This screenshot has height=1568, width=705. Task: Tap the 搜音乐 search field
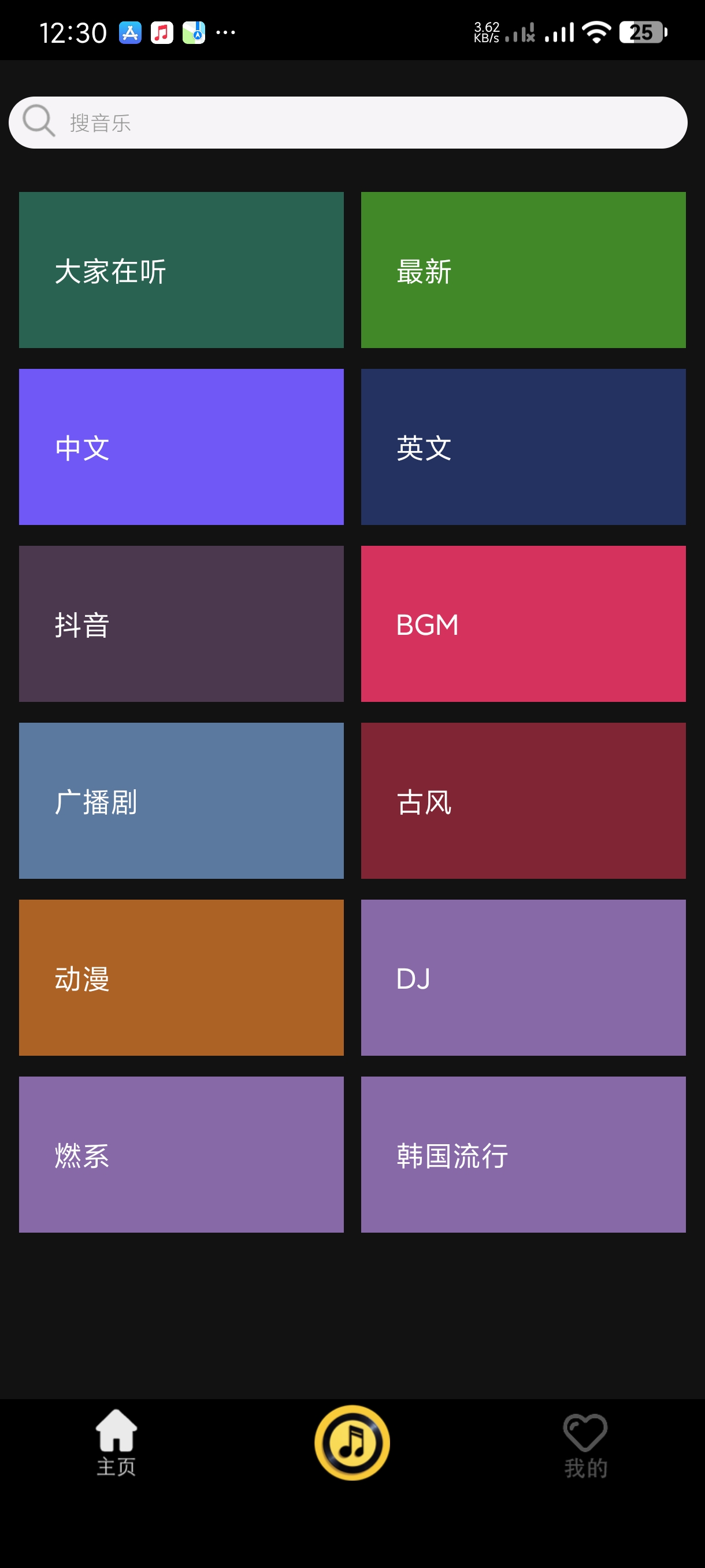point(348,123)
